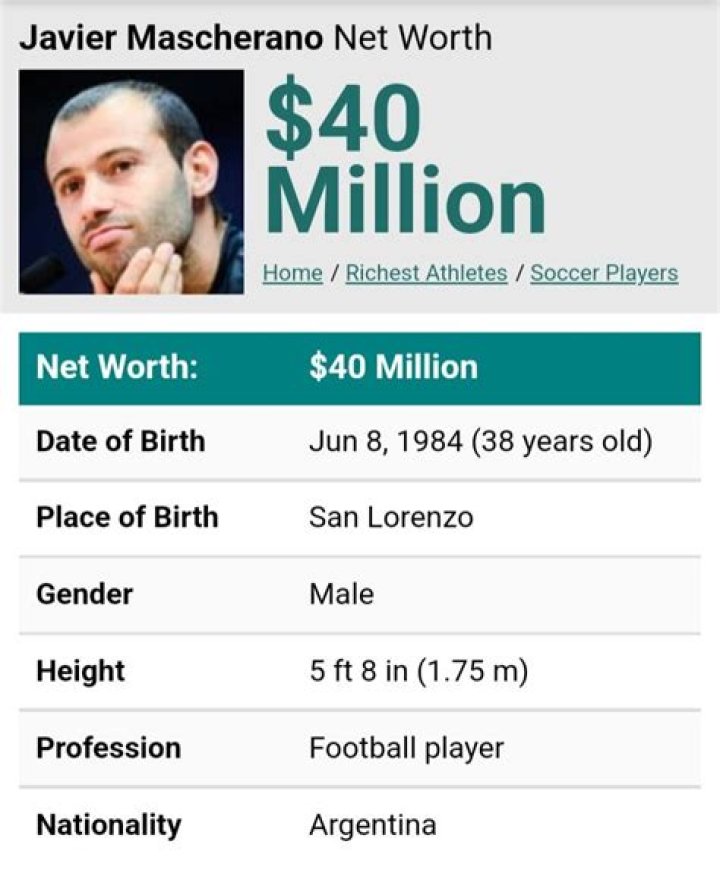This screenshot has width=720, height=873.
Task: Select the Date of Birth row
Action: (360, 441)
